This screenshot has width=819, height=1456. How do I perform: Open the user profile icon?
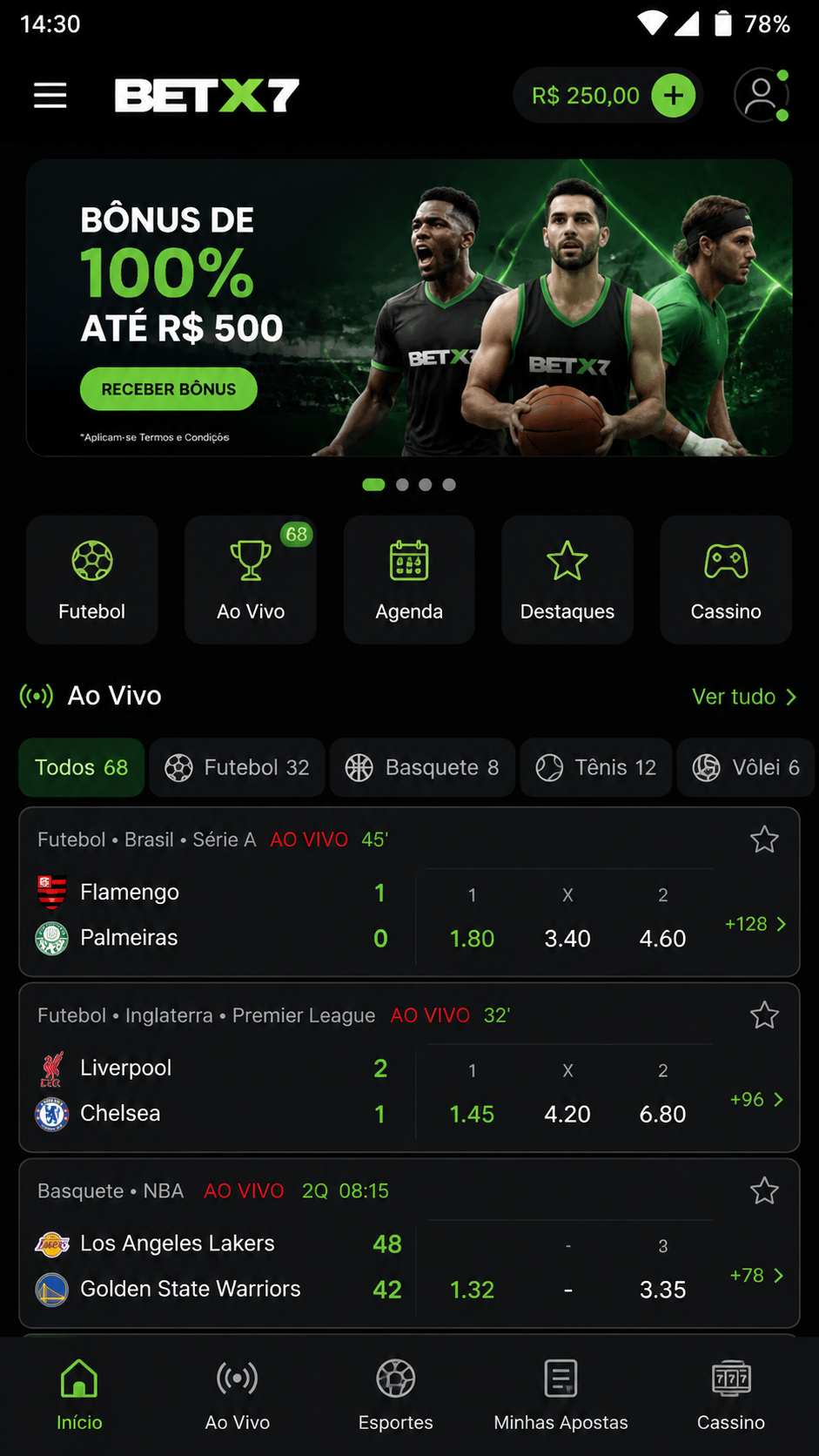tap(762, 95)
